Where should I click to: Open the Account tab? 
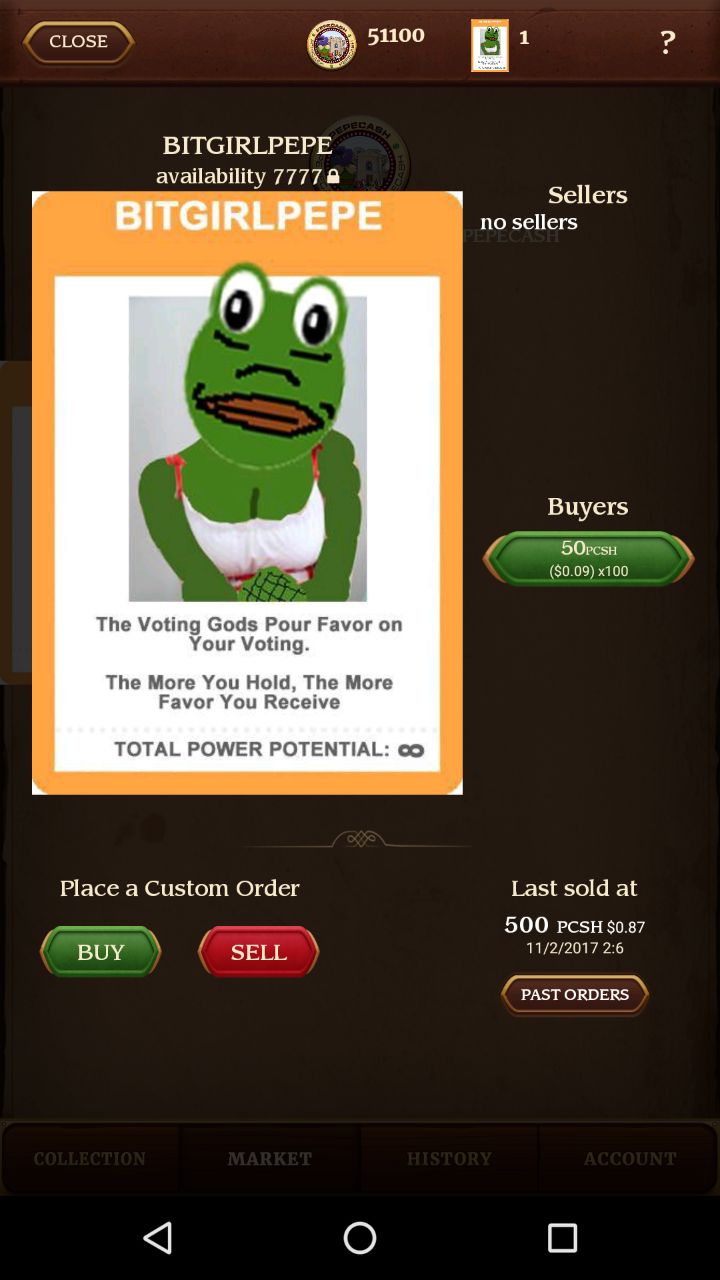tap(629, 1158)
